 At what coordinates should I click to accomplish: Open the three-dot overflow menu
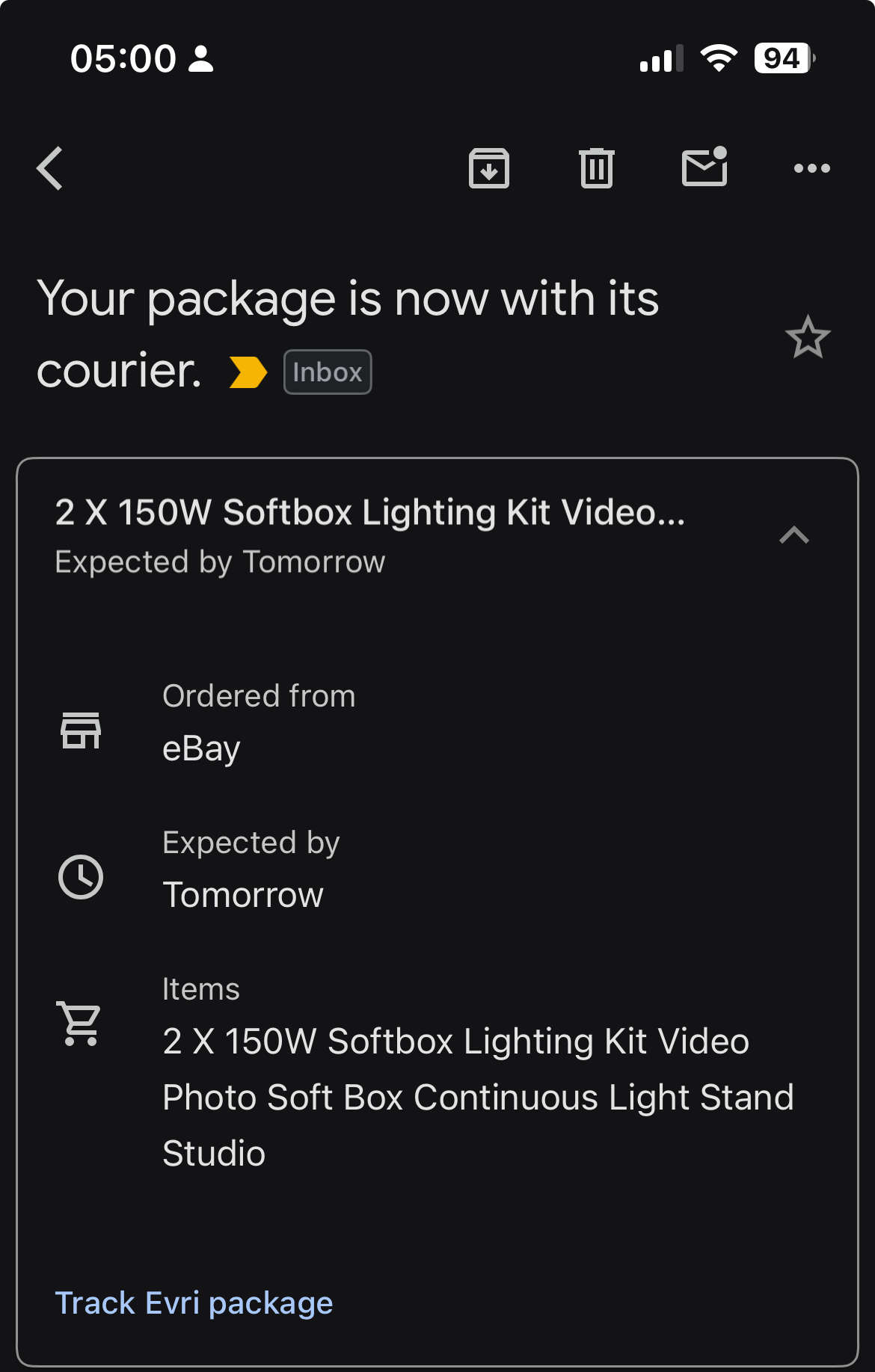click(x=811, y=168)
